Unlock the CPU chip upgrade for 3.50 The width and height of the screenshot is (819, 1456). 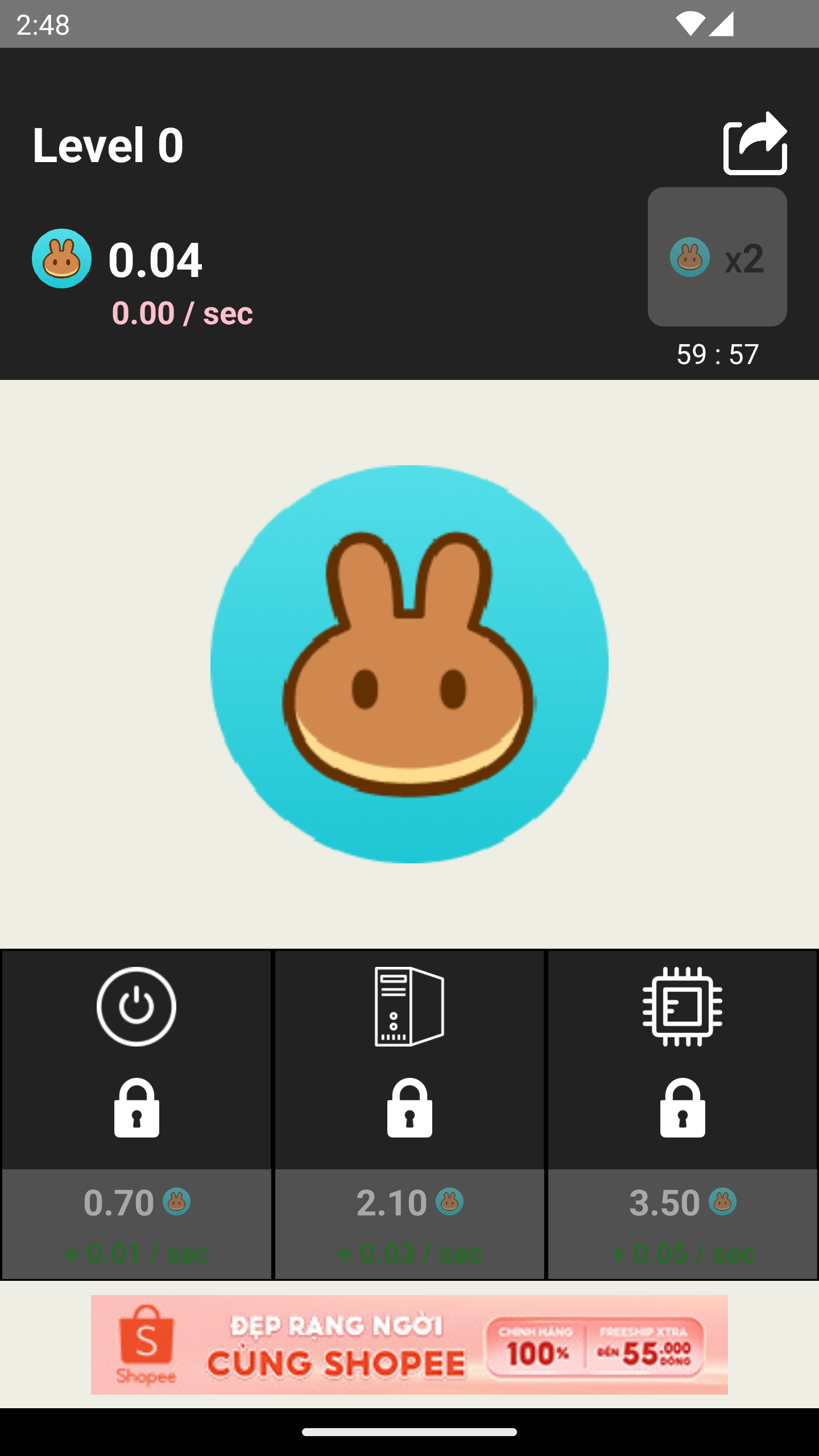[x=682, y=1114]
